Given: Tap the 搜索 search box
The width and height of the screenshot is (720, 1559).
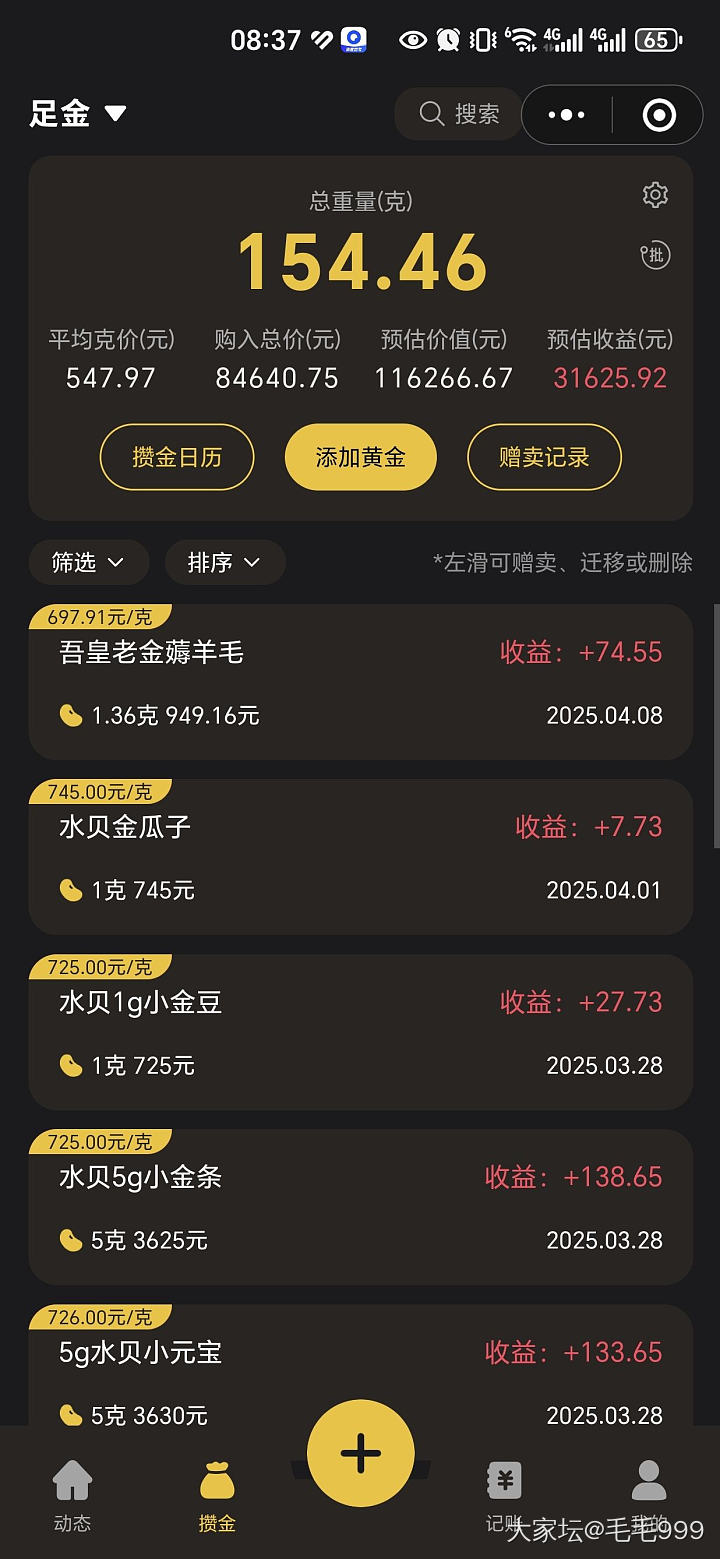Looking at the screenshot, I should pyautogui.click(x=460, y=114).
